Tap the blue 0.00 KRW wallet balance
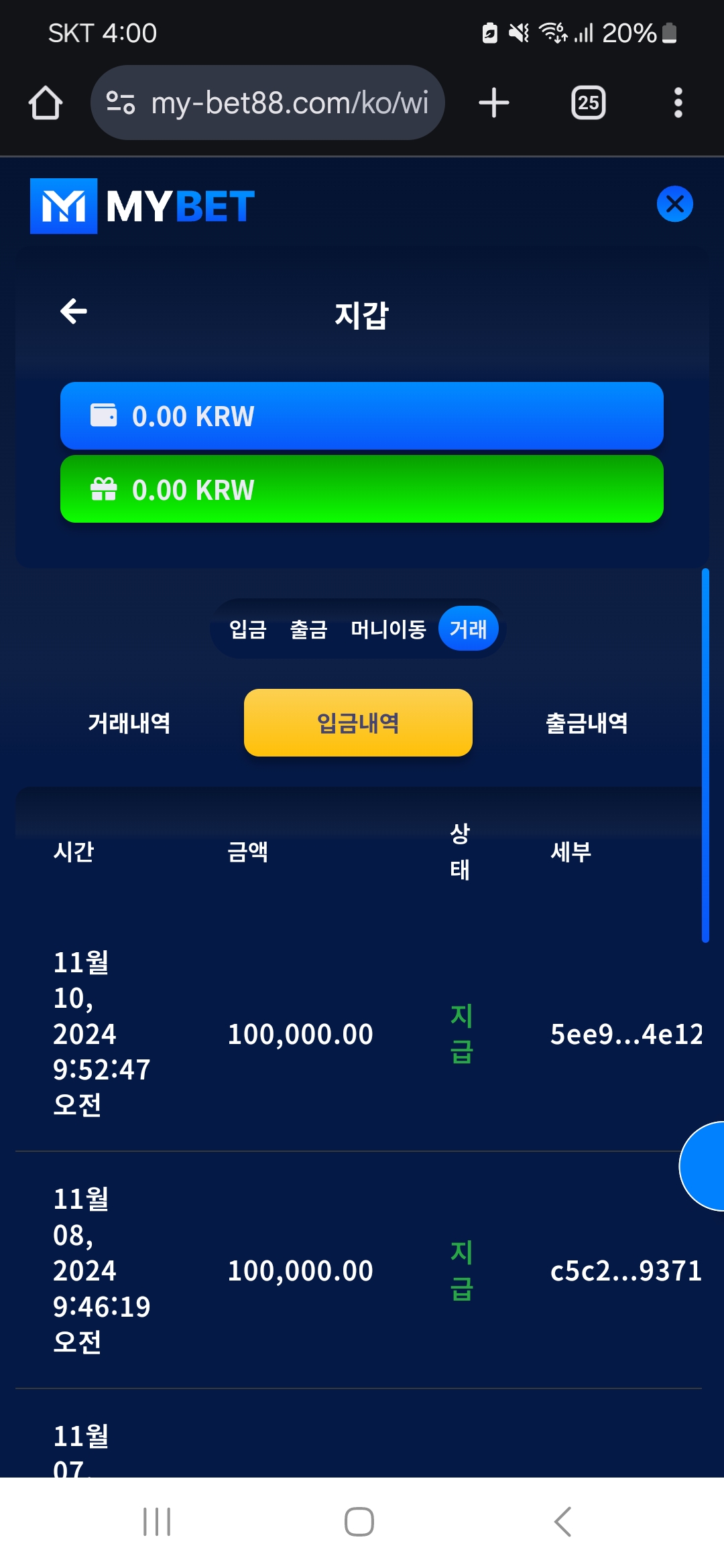 (x=362, y=416)
